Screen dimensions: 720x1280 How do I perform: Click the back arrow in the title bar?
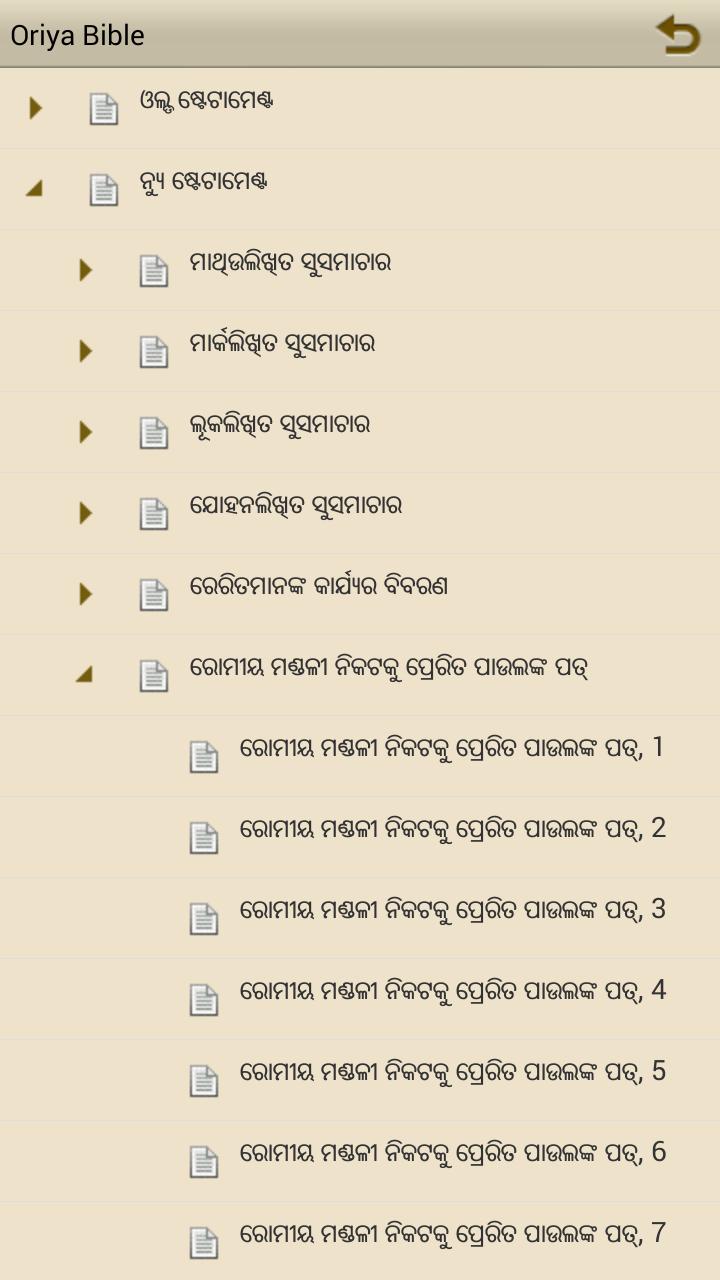point(678,34)
